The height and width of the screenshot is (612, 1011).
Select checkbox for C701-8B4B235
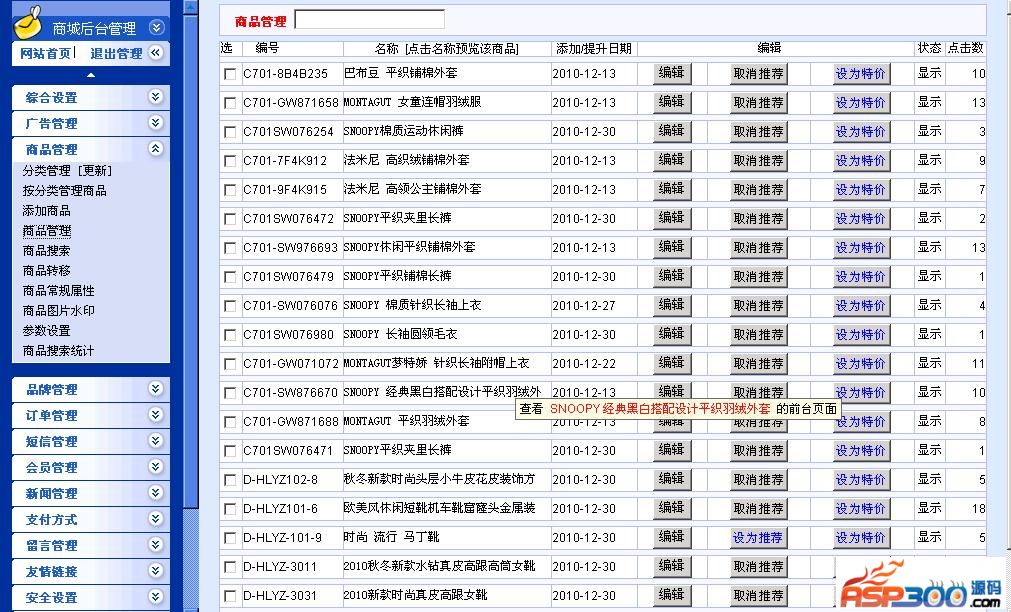pyautogui.click(x=231, y=74)
